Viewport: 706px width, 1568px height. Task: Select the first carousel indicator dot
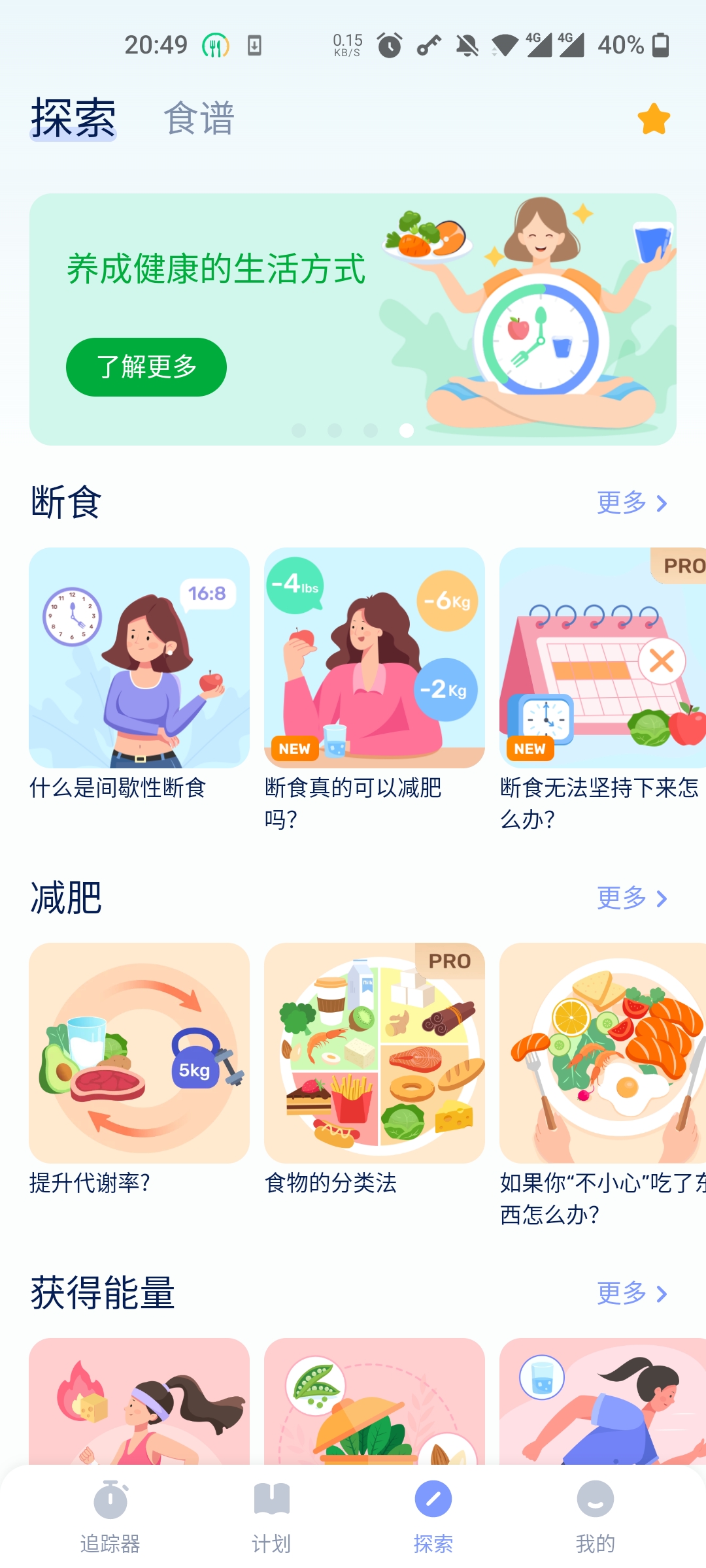tap(300, 430)
